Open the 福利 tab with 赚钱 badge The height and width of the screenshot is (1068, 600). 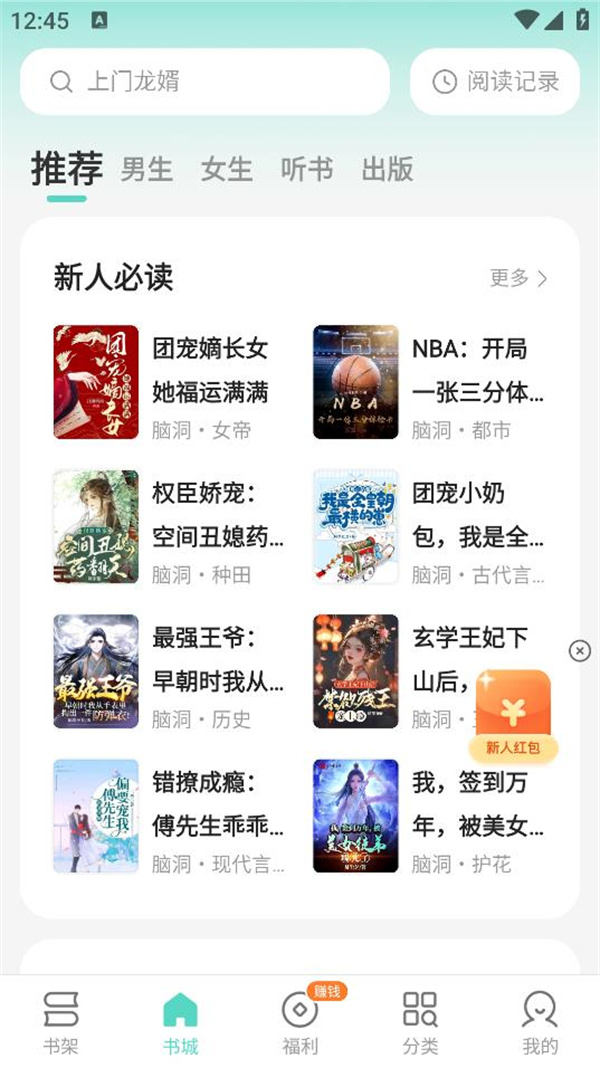[300, 1022]
